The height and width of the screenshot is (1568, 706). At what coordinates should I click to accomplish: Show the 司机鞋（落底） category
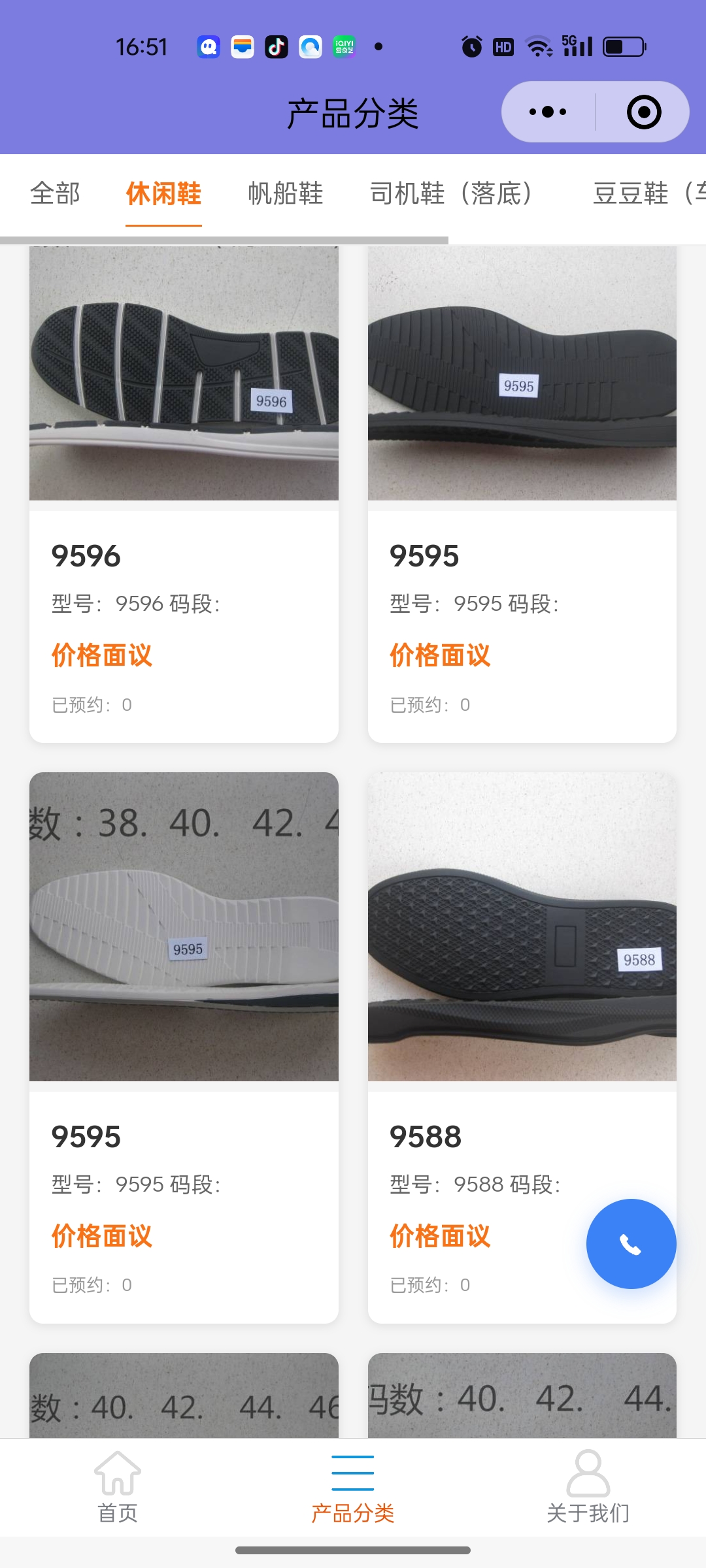451,194
